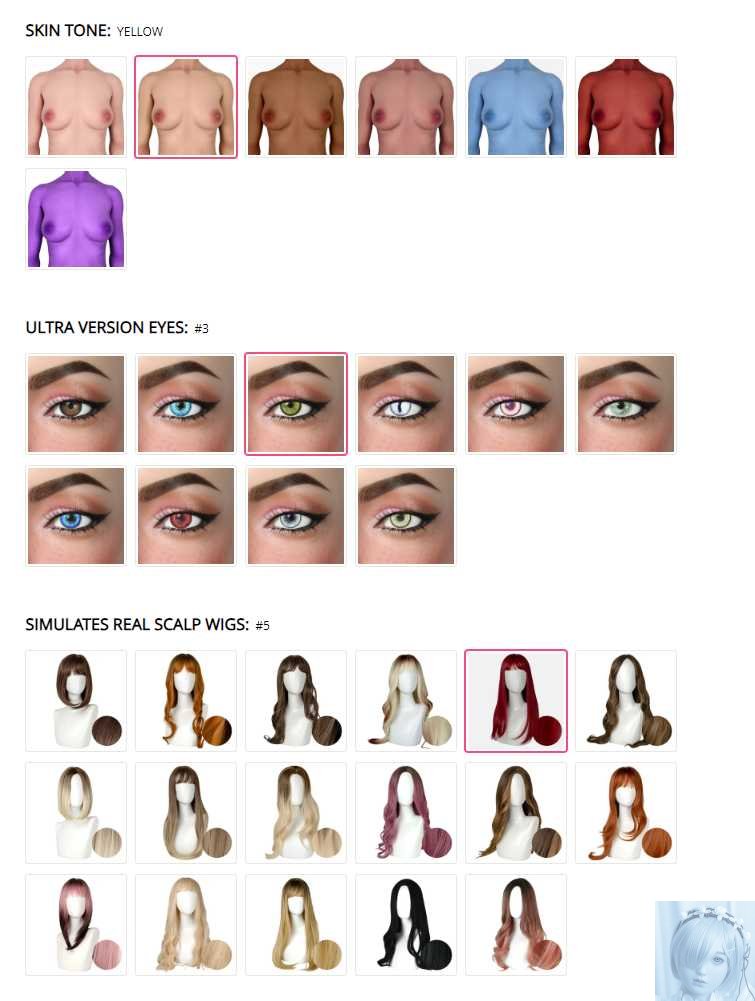
Task: Pick the pink iris eye option
Action: point(516,404)
